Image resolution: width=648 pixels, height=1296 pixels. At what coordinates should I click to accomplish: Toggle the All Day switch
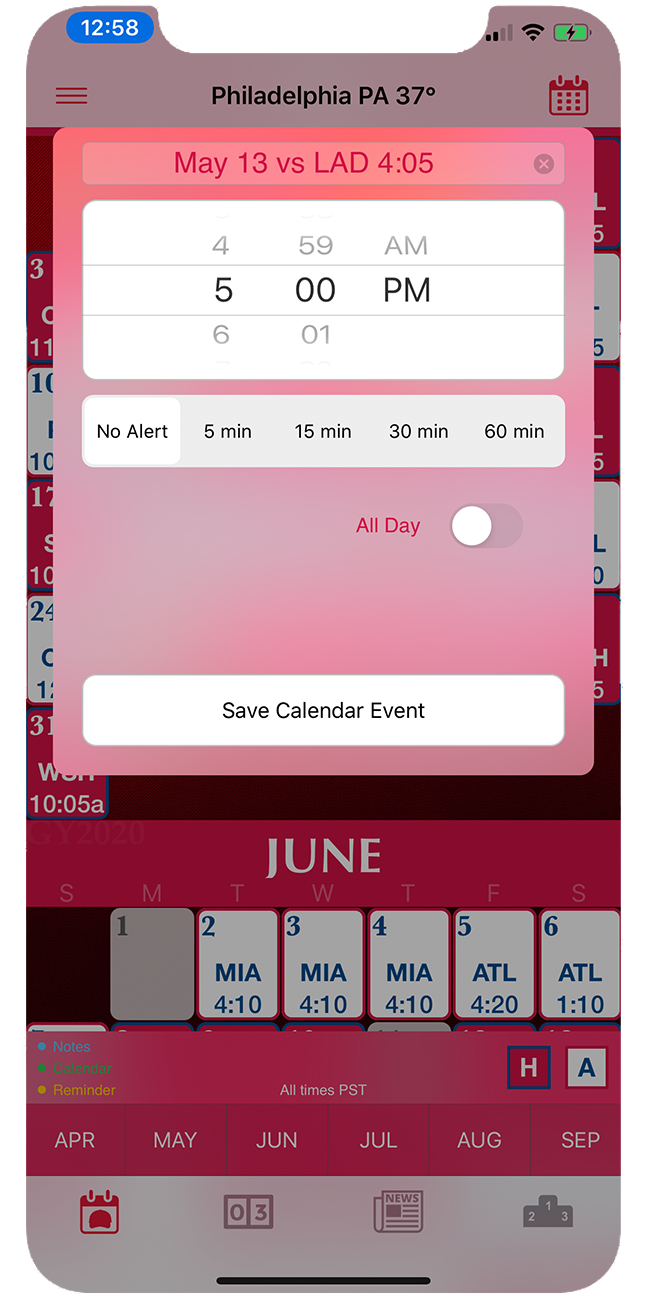click(x=486, y=526)
